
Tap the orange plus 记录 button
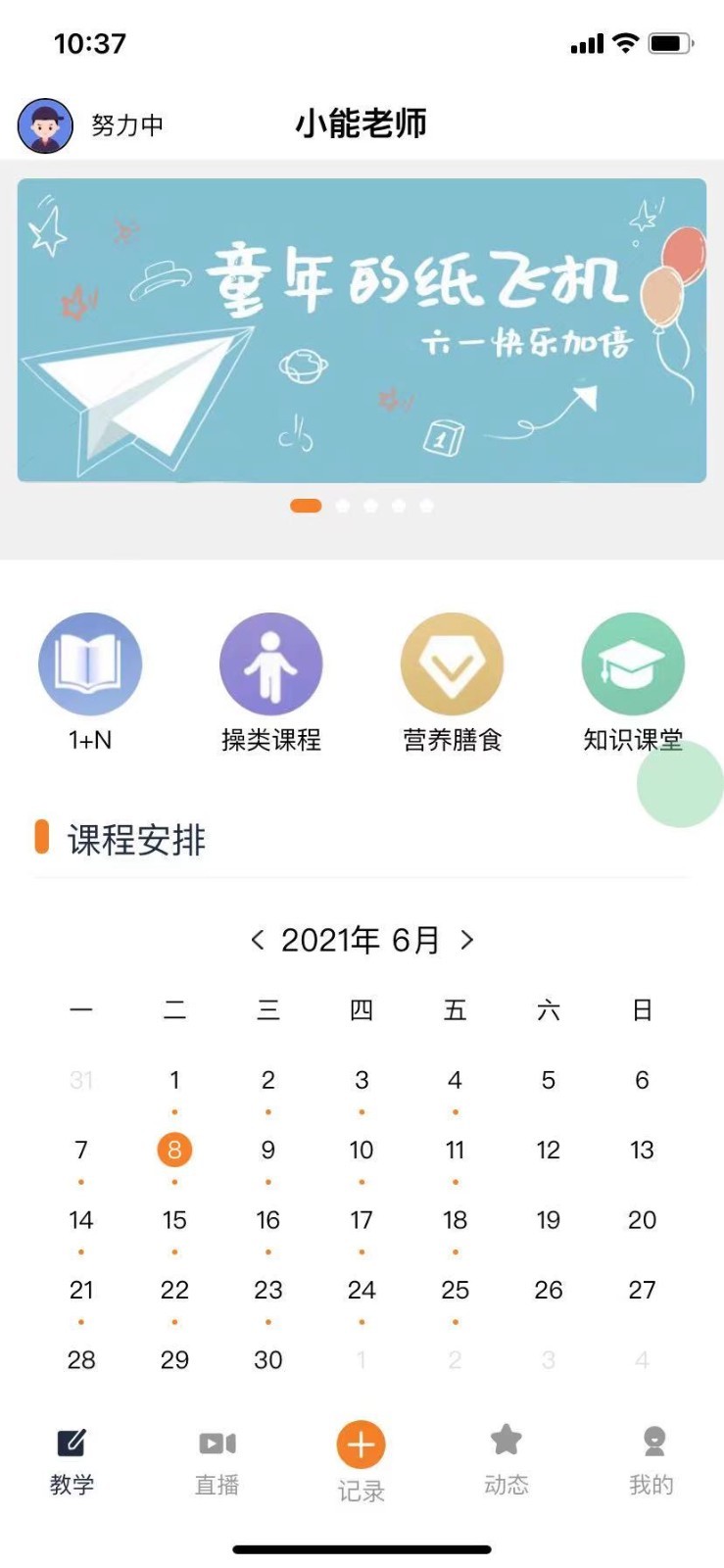click(361, 1445)
